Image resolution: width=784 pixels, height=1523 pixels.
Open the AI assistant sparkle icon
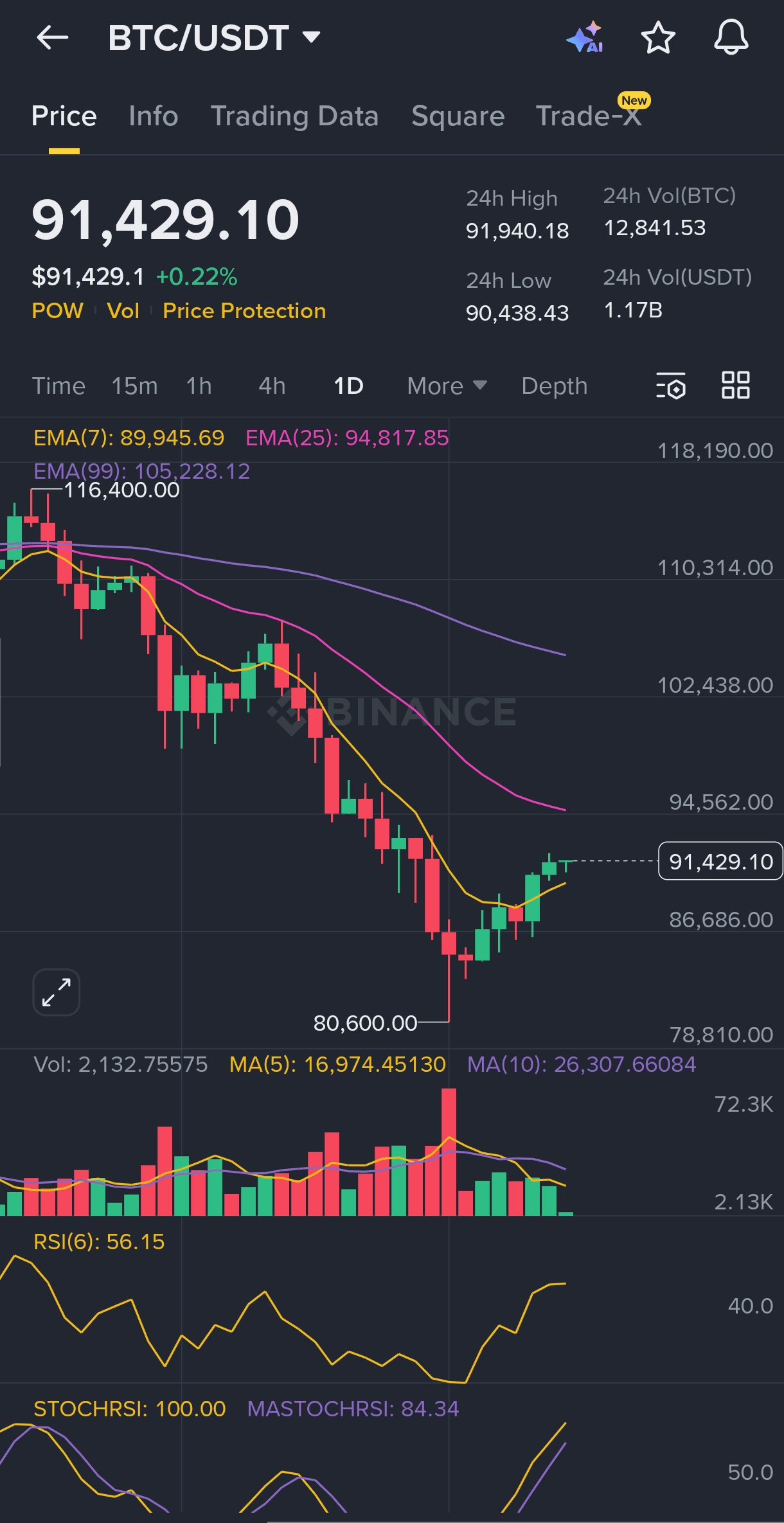[585, 38]
